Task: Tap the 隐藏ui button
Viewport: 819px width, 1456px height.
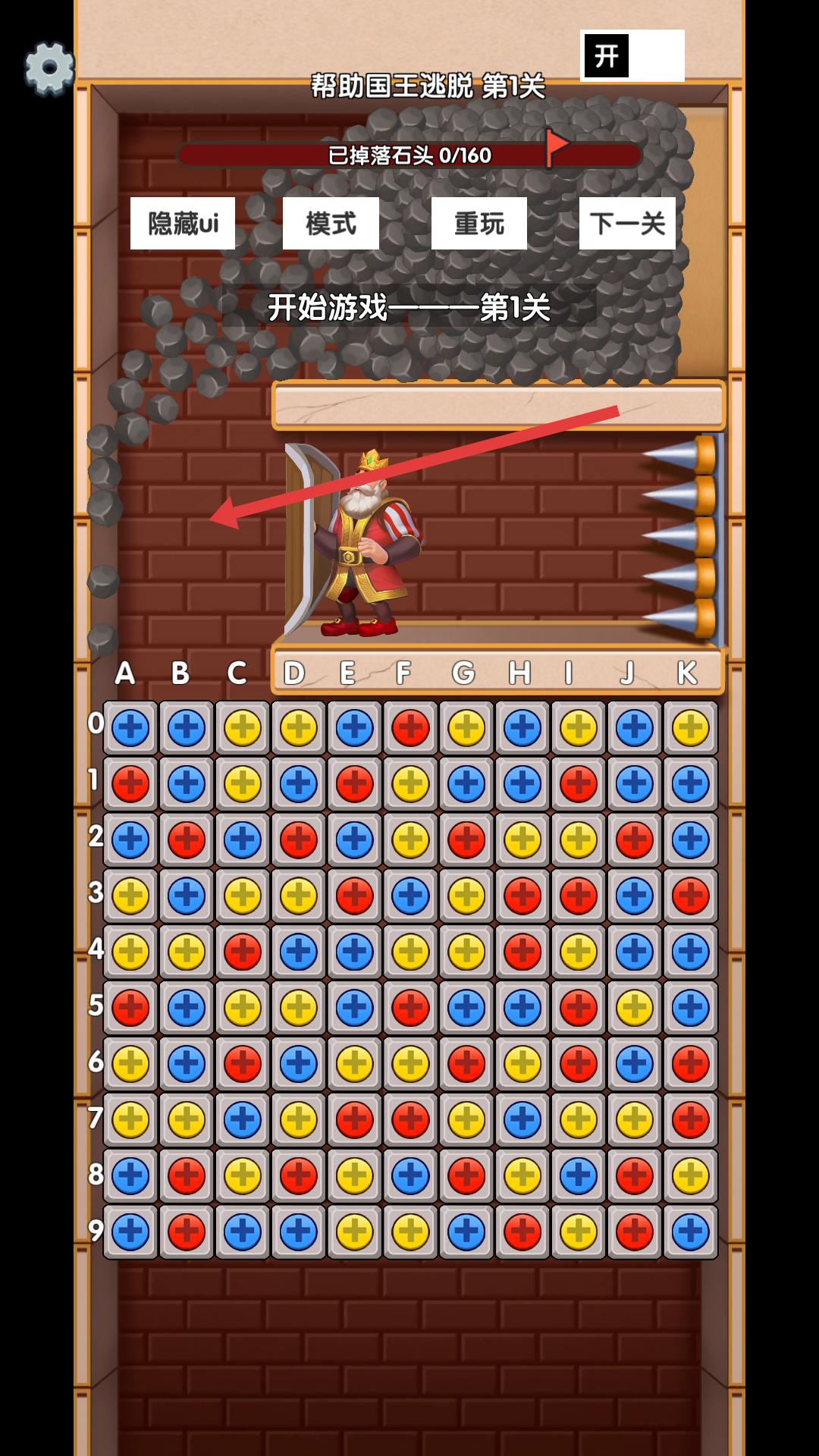Action: coord(183,224)
